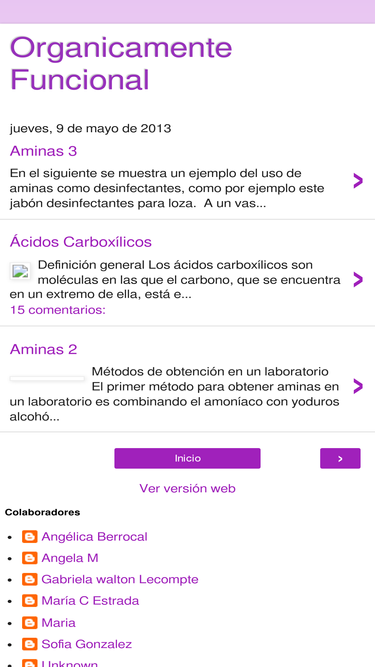Open Ver versión web link
The width and height of the screenshot is (375, 667).
(187, 488)
